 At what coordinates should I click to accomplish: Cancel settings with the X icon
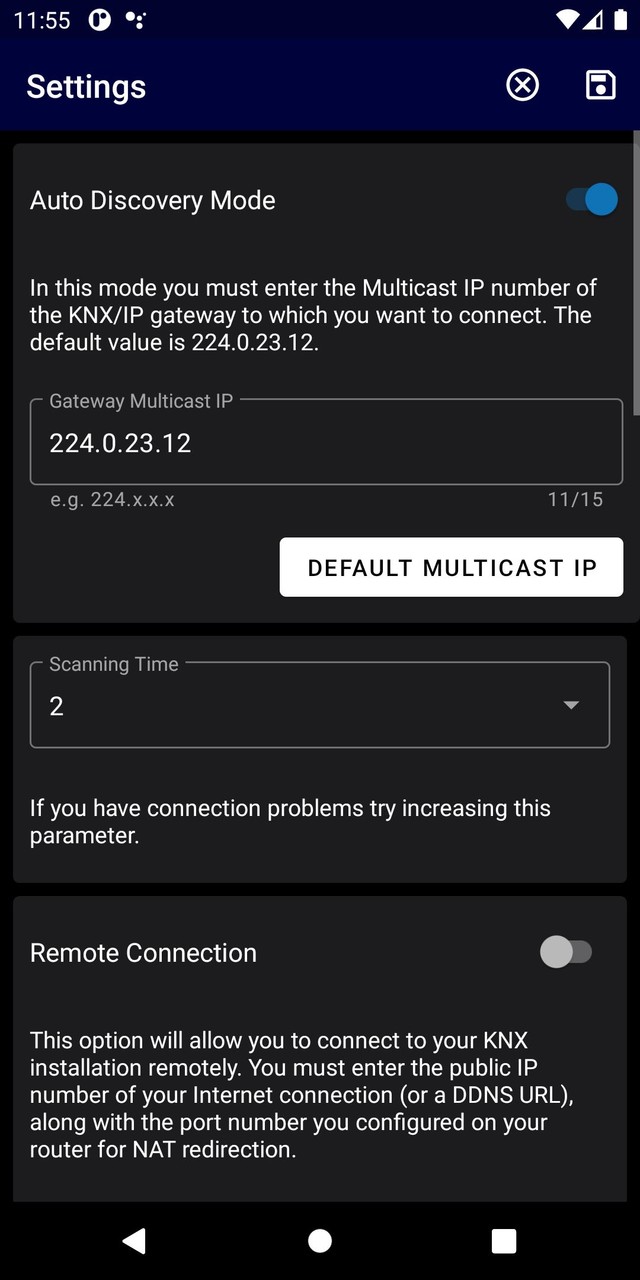click(x=522, y=86)
